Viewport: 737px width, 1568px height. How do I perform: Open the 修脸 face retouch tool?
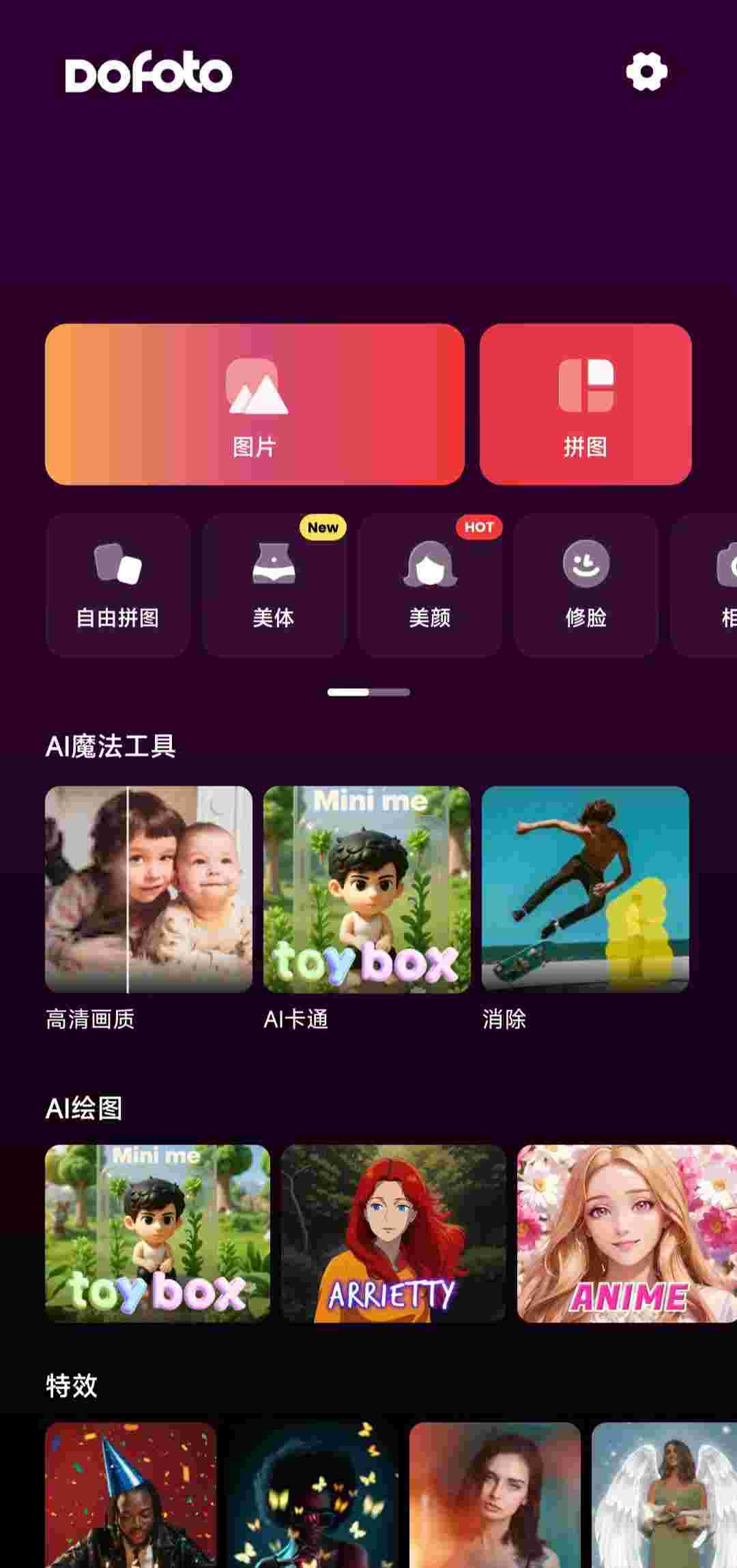click(x=586, y=585)
